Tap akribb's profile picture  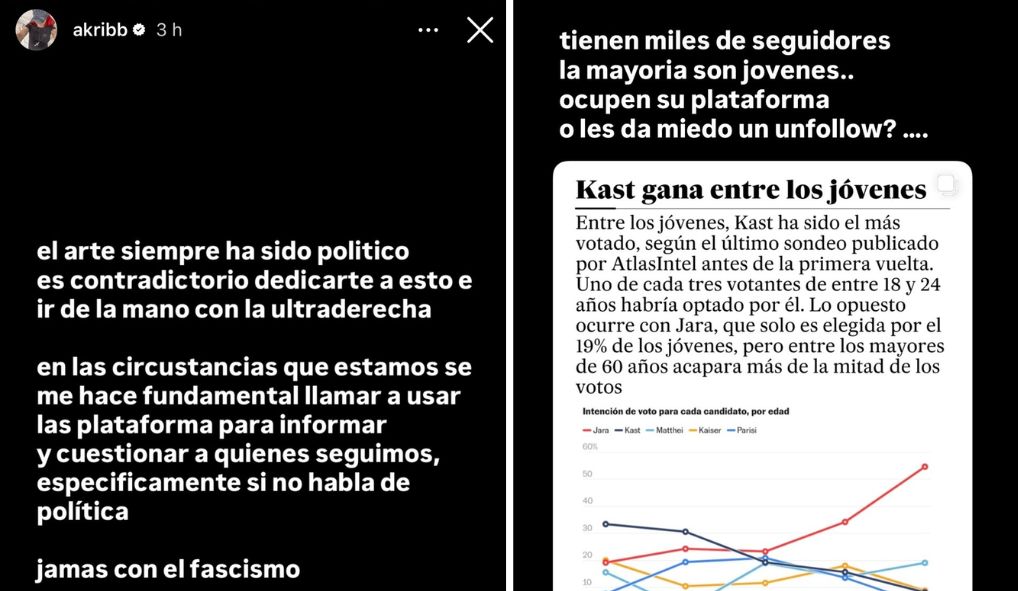click(36, 30)
